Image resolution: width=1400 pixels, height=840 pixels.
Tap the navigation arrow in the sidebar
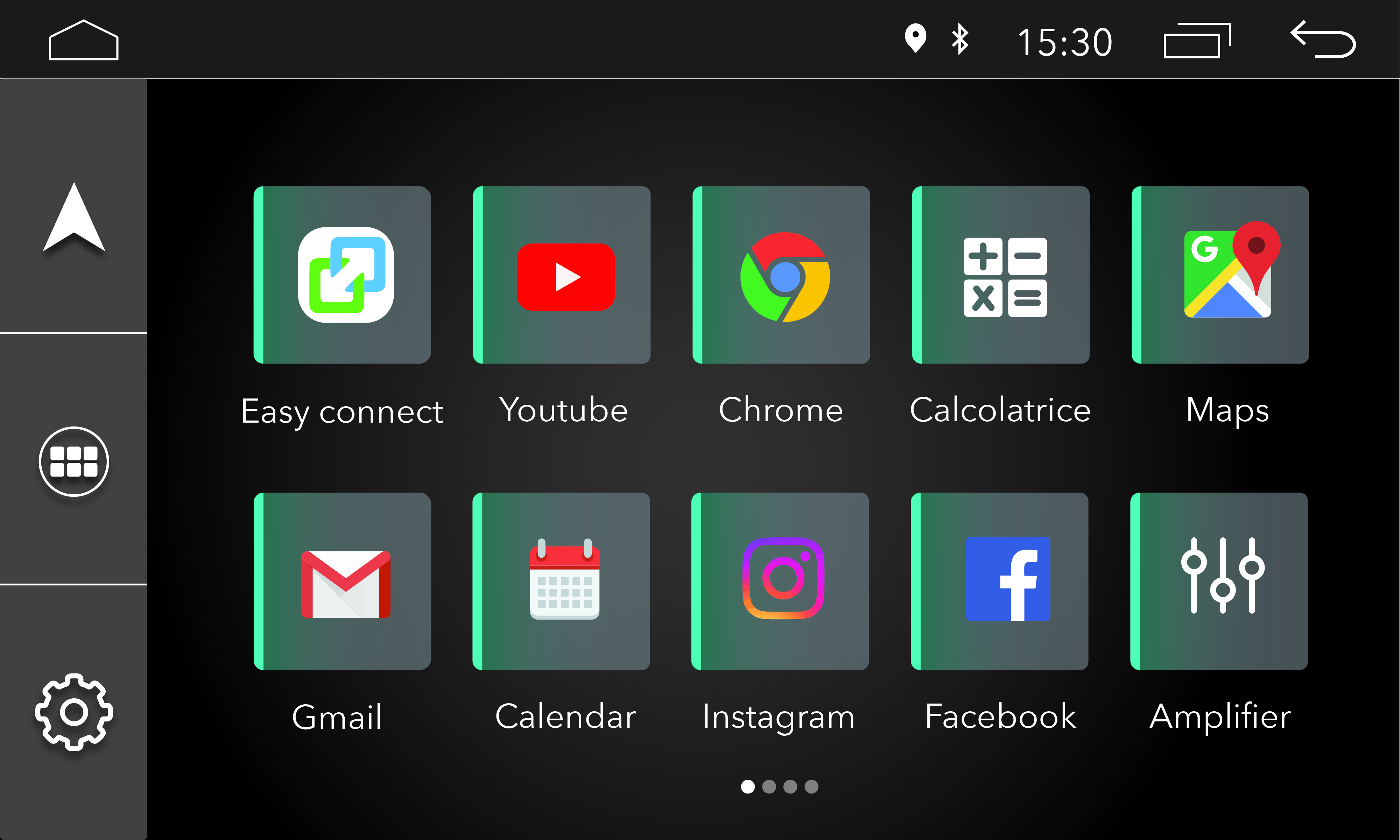73,218
